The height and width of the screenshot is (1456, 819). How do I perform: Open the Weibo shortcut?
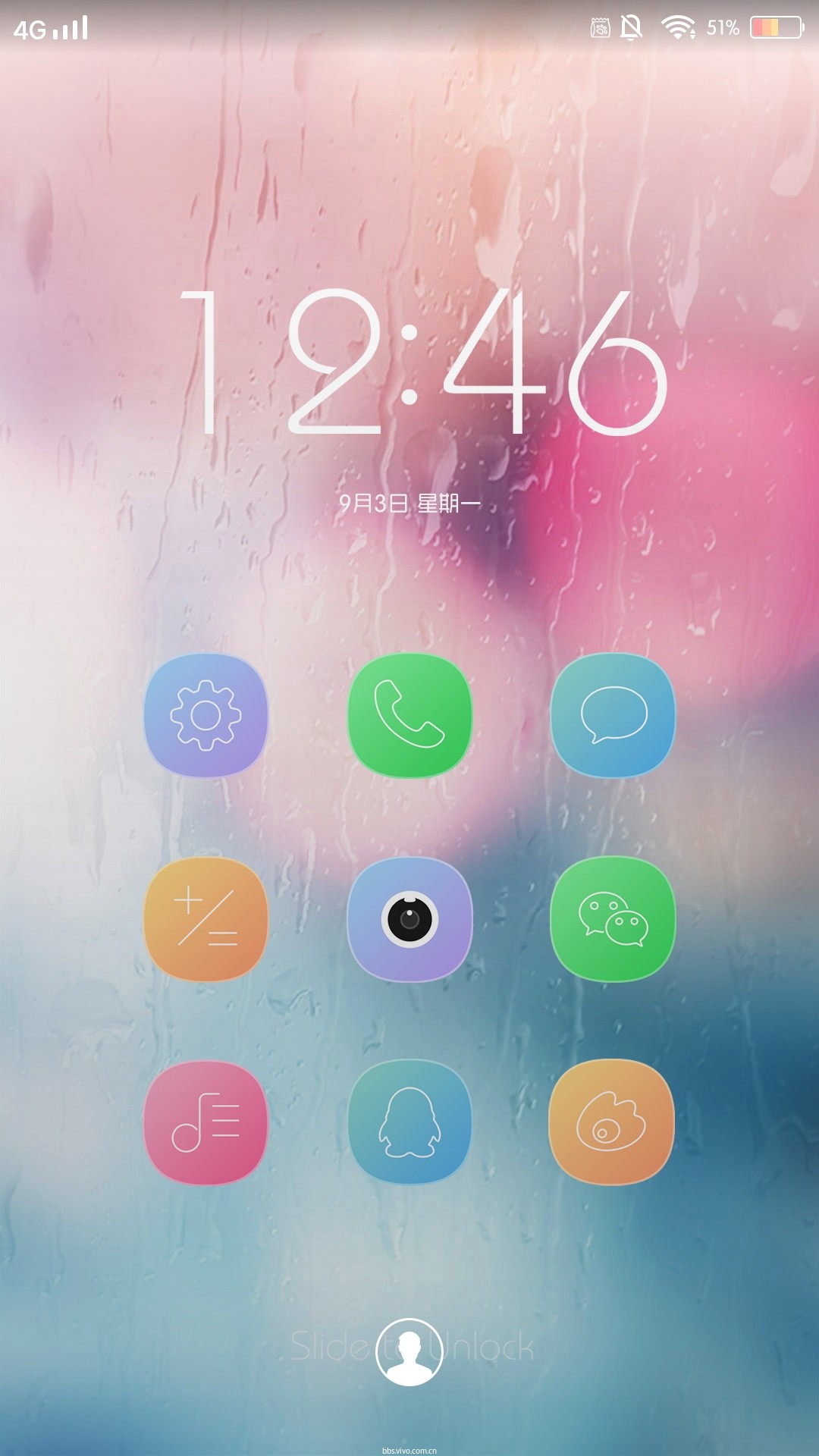(x=611, y=1122)
